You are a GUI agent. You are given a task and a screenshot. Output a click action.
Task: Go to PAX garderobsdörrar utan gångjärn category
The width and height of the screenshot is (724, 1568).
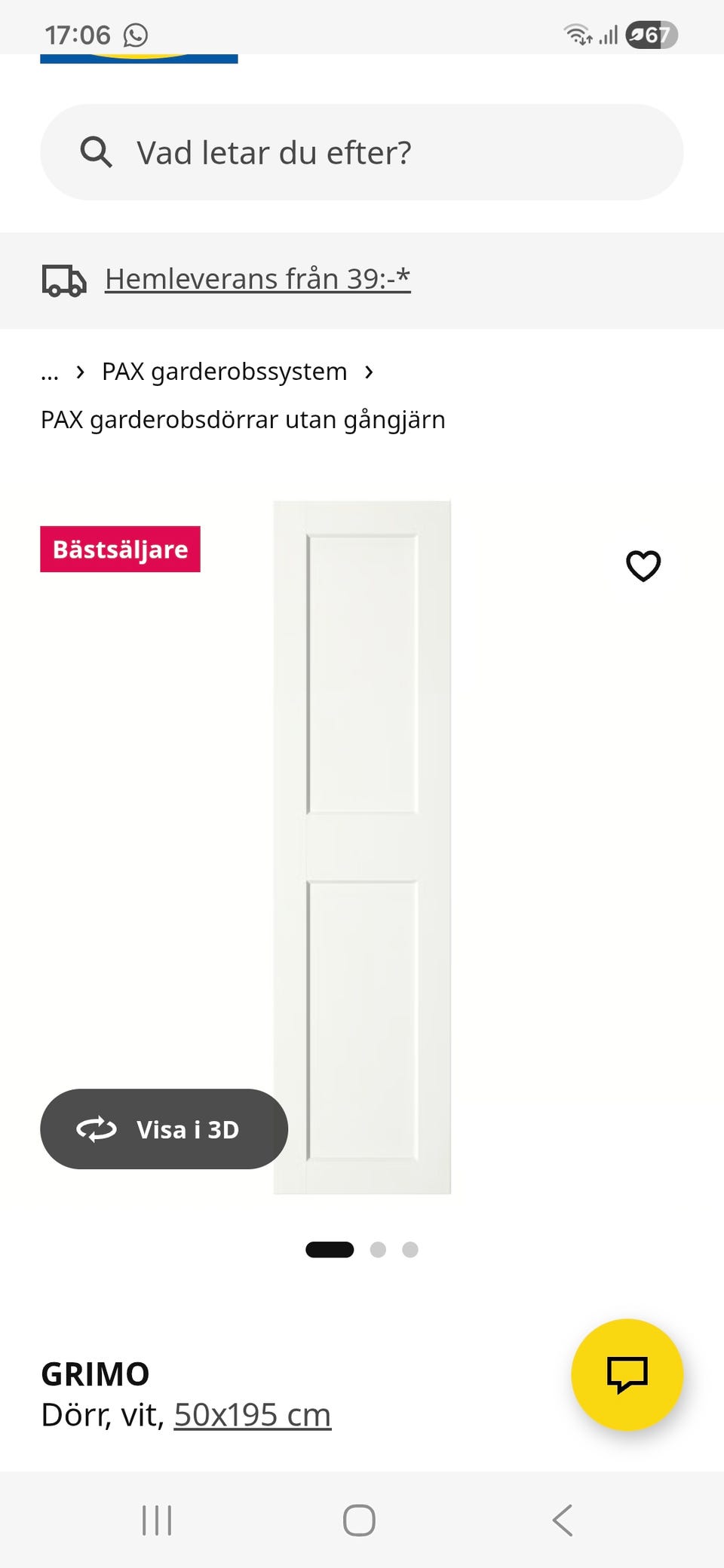[243, 420]
